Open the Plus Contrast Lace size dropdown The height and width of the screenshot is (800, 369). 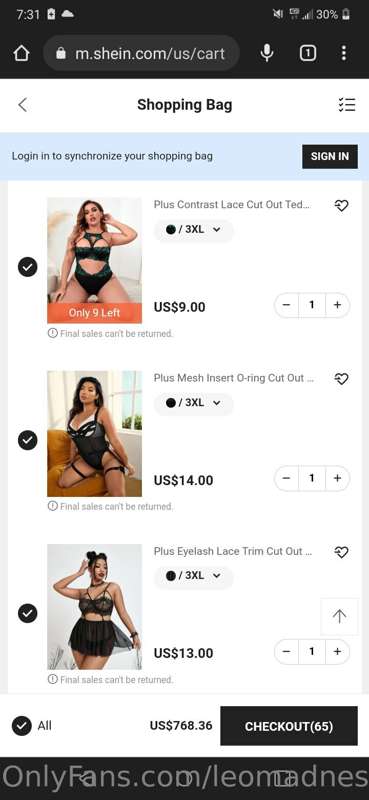[193, 230]
